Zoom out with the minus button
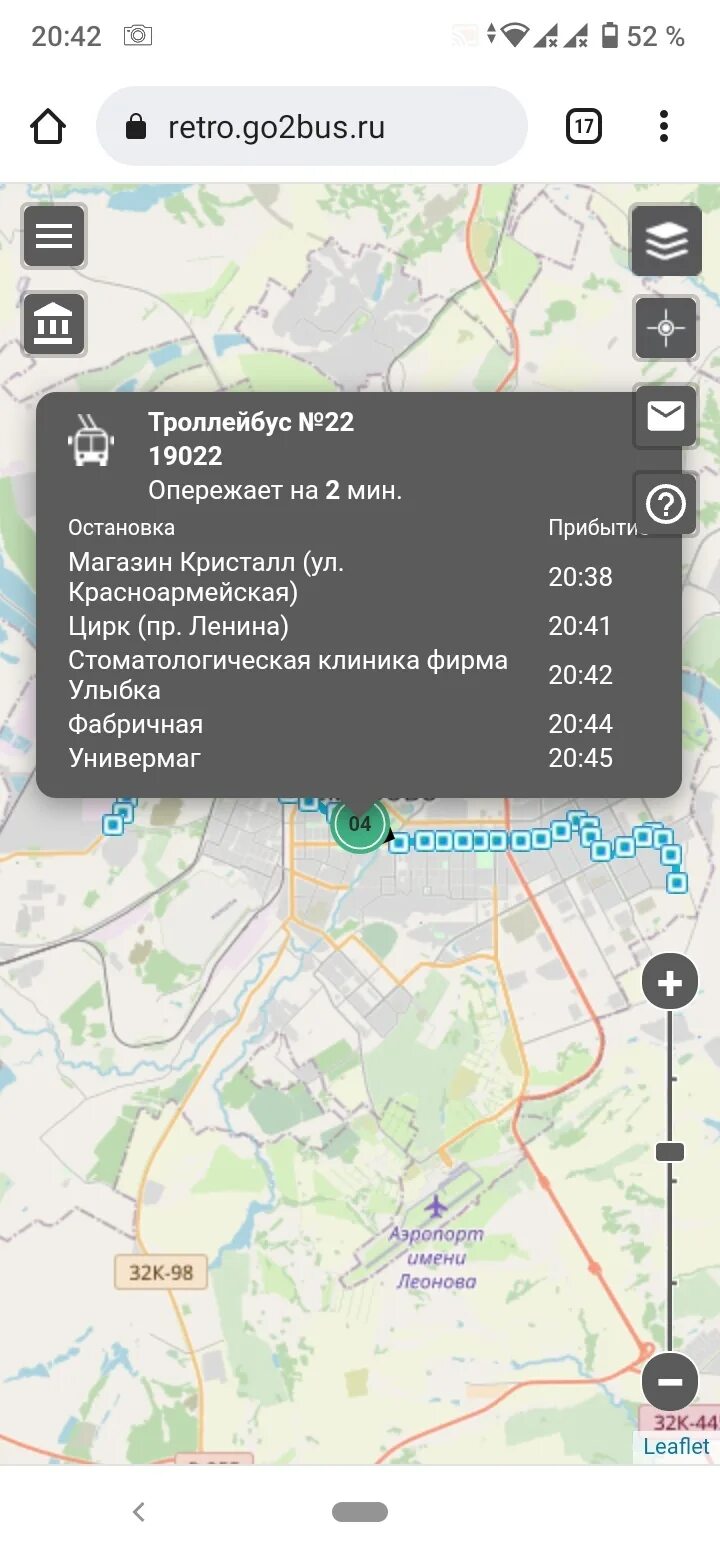Viewport: 720px width, 1560px height. [670, 1382]
